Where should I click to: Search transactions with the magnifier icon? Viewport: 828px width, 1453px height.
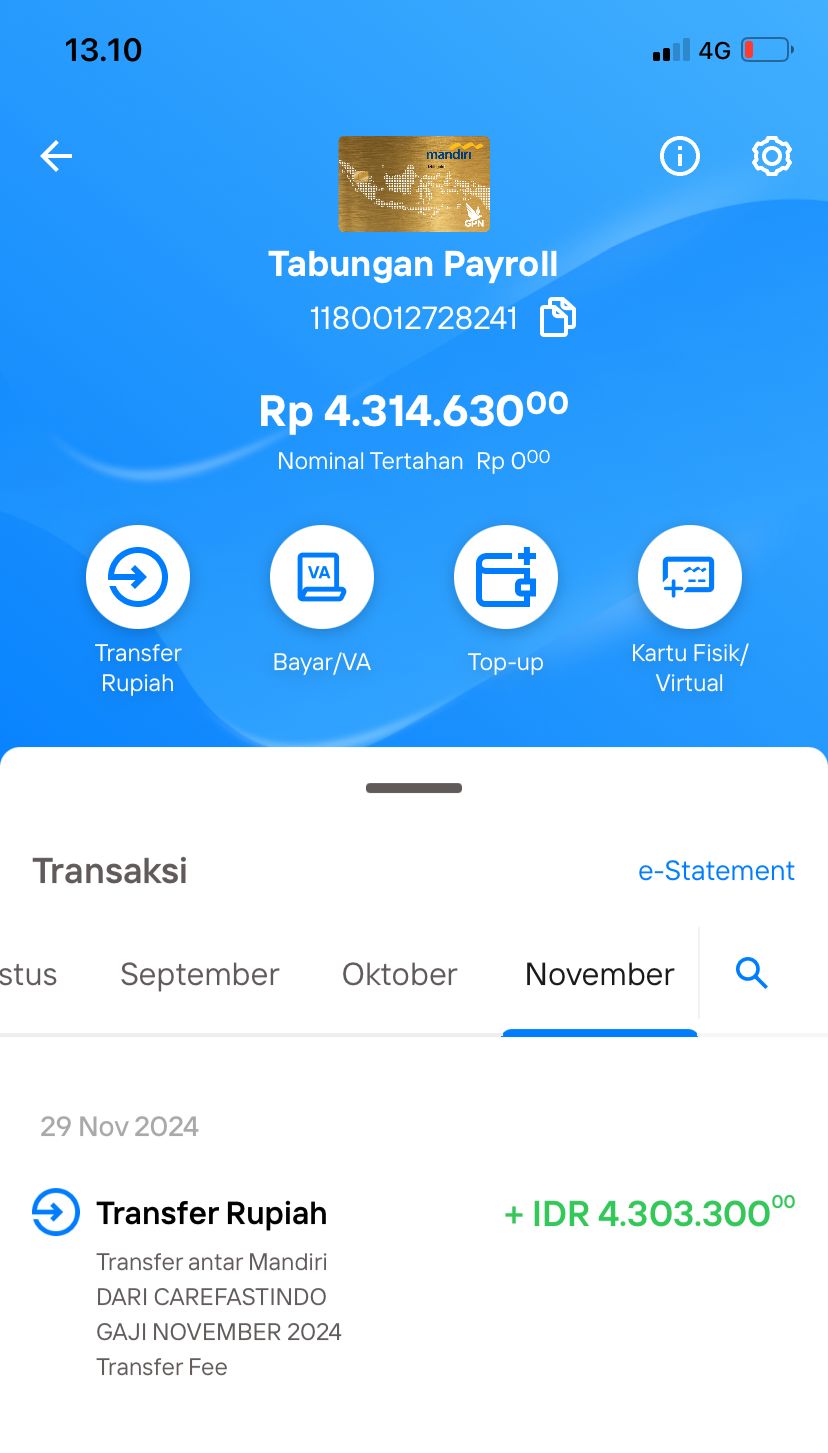(752, 972)
